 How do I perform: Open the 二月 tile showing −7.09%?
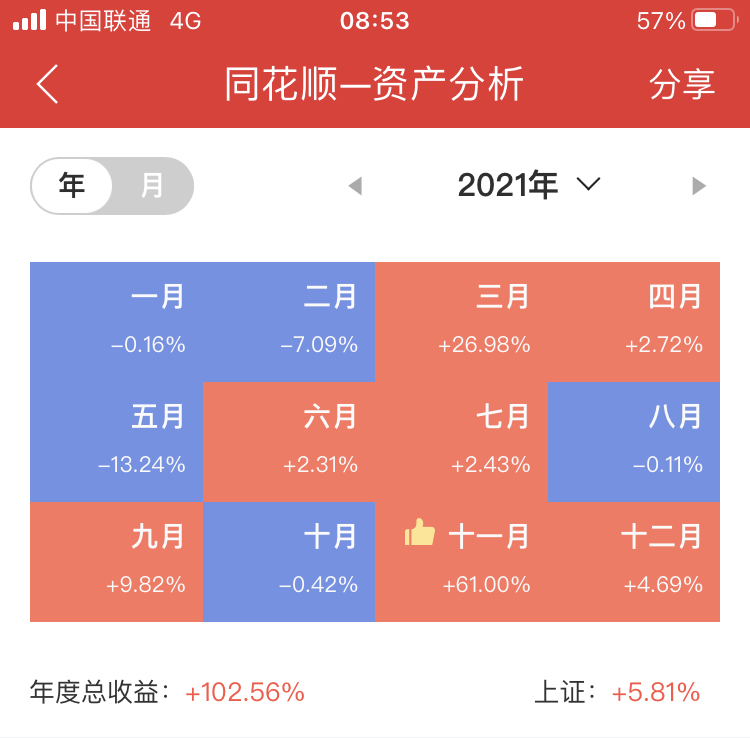[x=289, y=321]
